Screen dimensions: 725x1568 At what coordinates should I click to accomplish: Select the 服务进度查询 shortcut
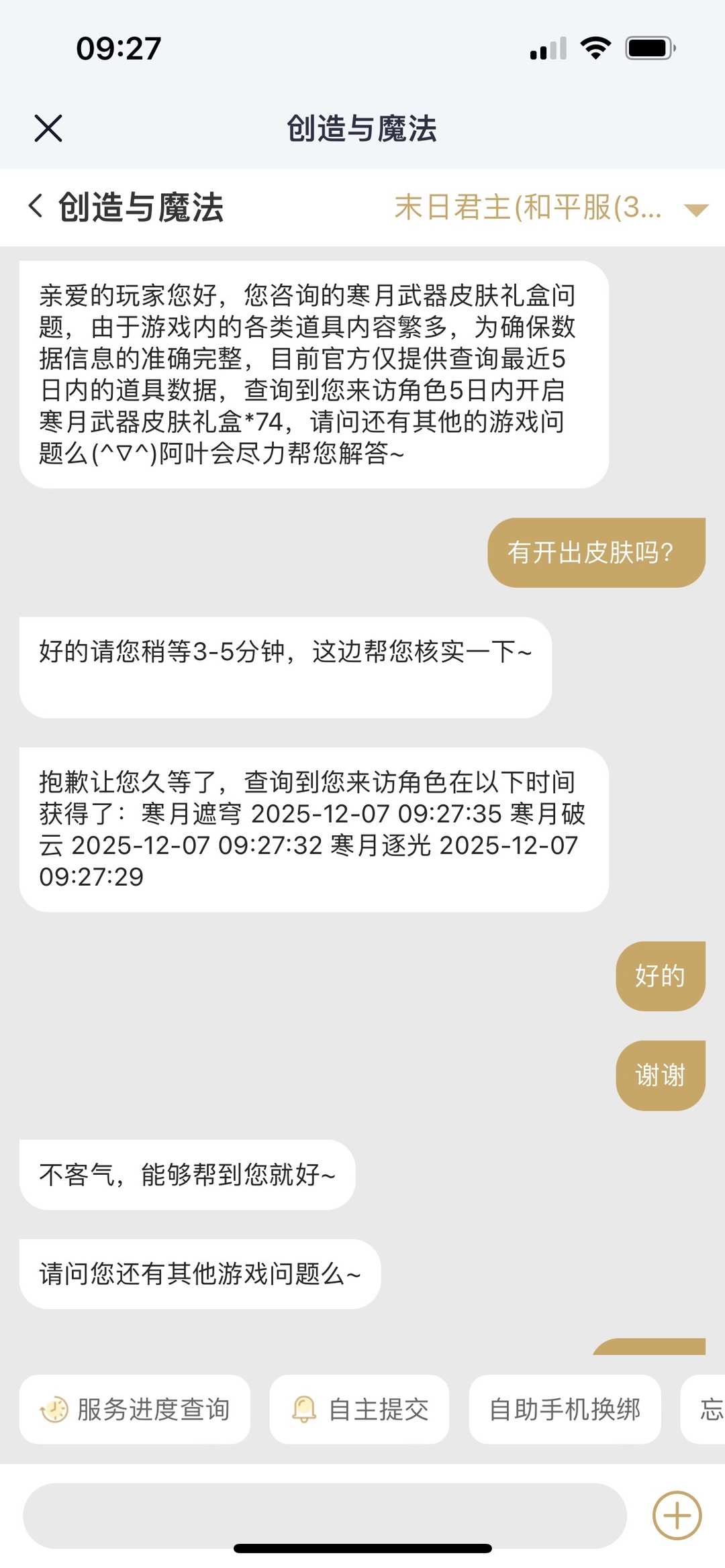point(134,1410)
